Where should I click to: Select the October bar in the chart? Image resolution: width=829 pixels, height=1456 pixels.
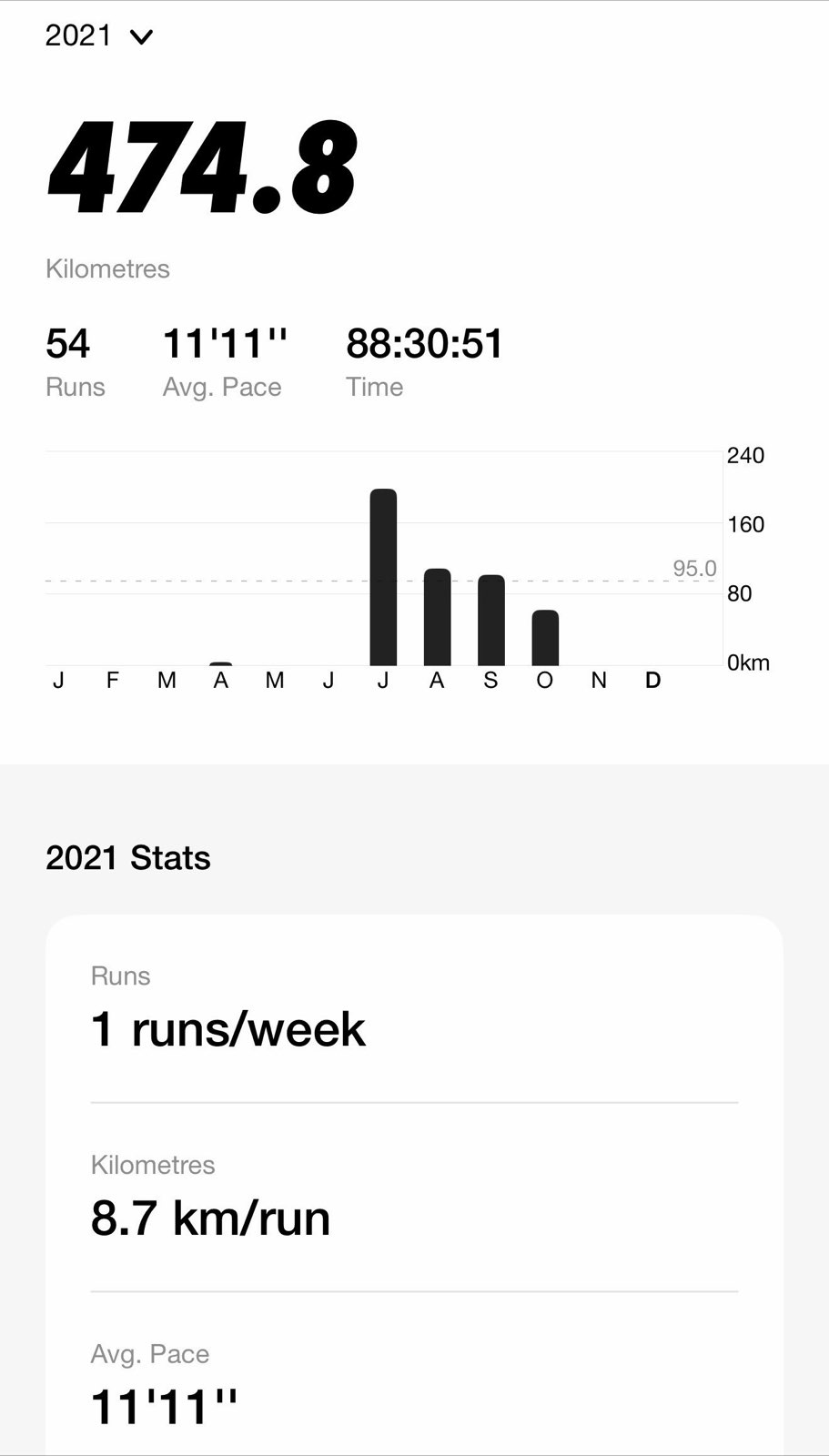click(x=545, y=638)
